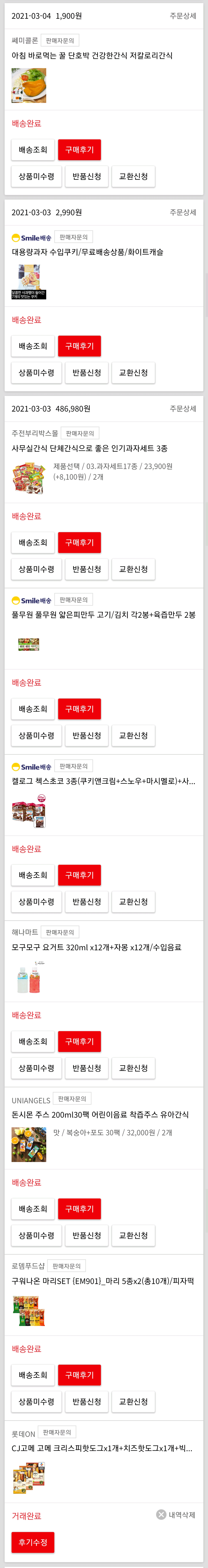Write 구매후기 for 풀무원 얇은피만두

[79, 709]
